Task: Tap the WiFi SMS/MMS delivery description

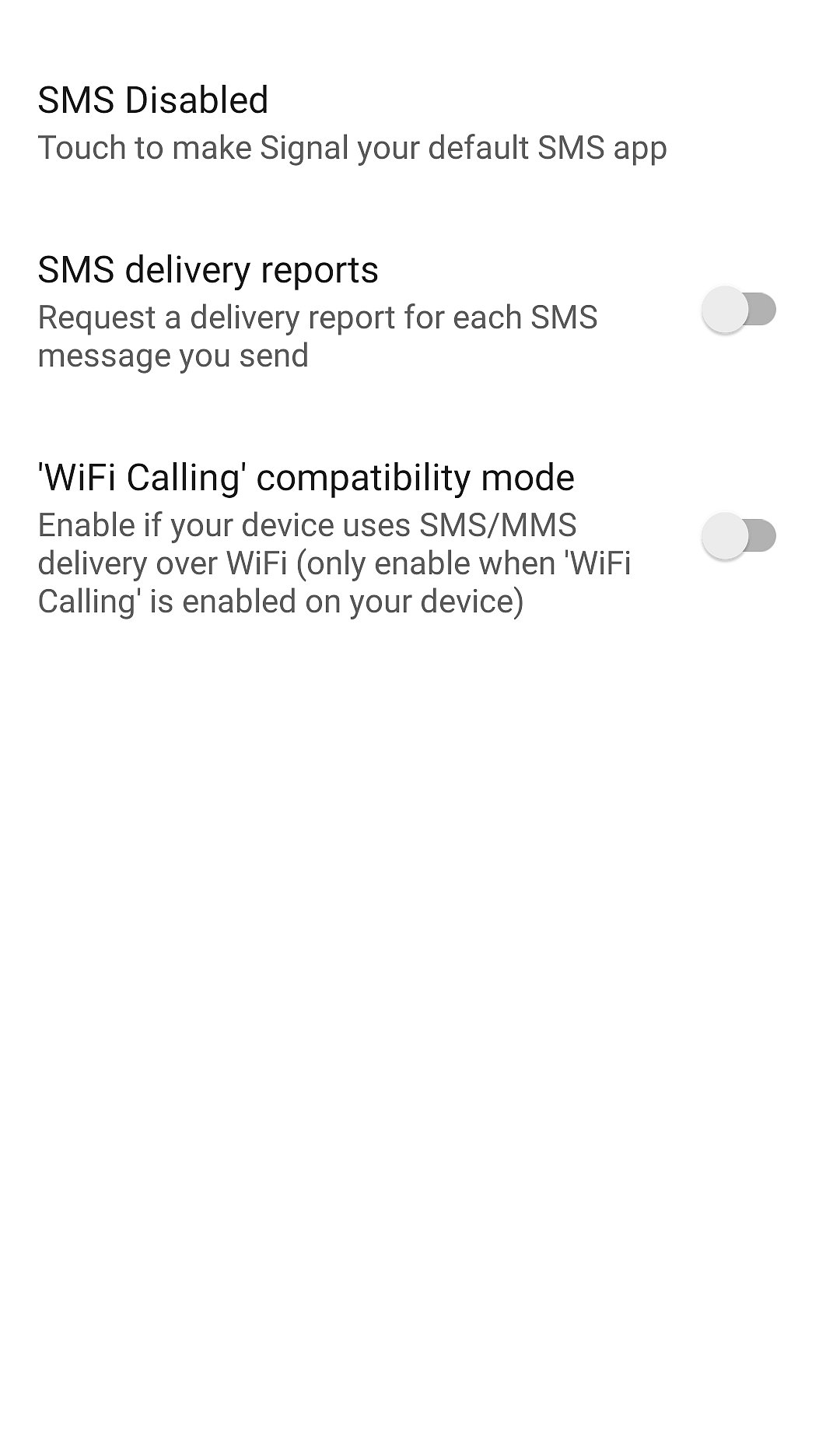Action: pos(334,562)
